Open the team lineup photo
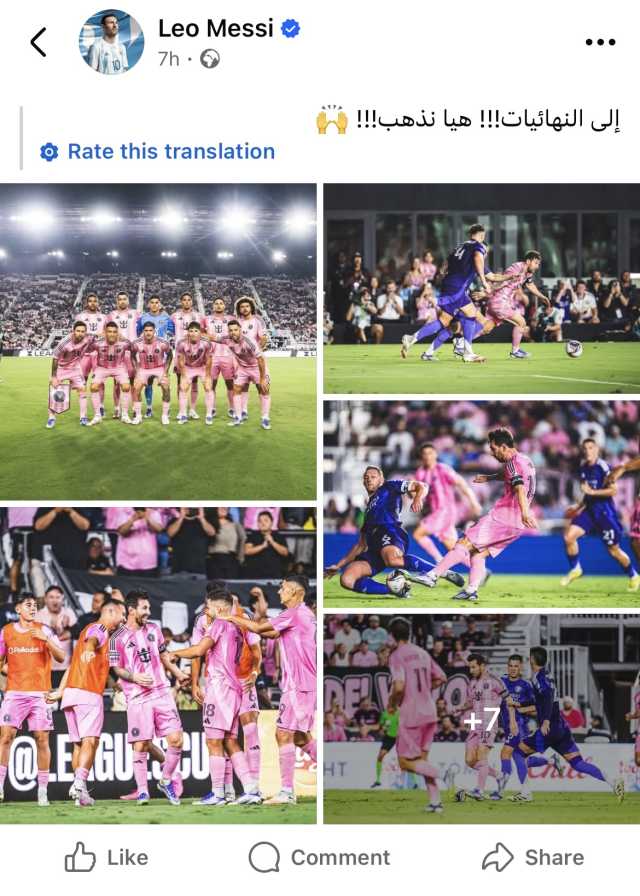Viewport: 640px width, 896px height. coord(158,341)
